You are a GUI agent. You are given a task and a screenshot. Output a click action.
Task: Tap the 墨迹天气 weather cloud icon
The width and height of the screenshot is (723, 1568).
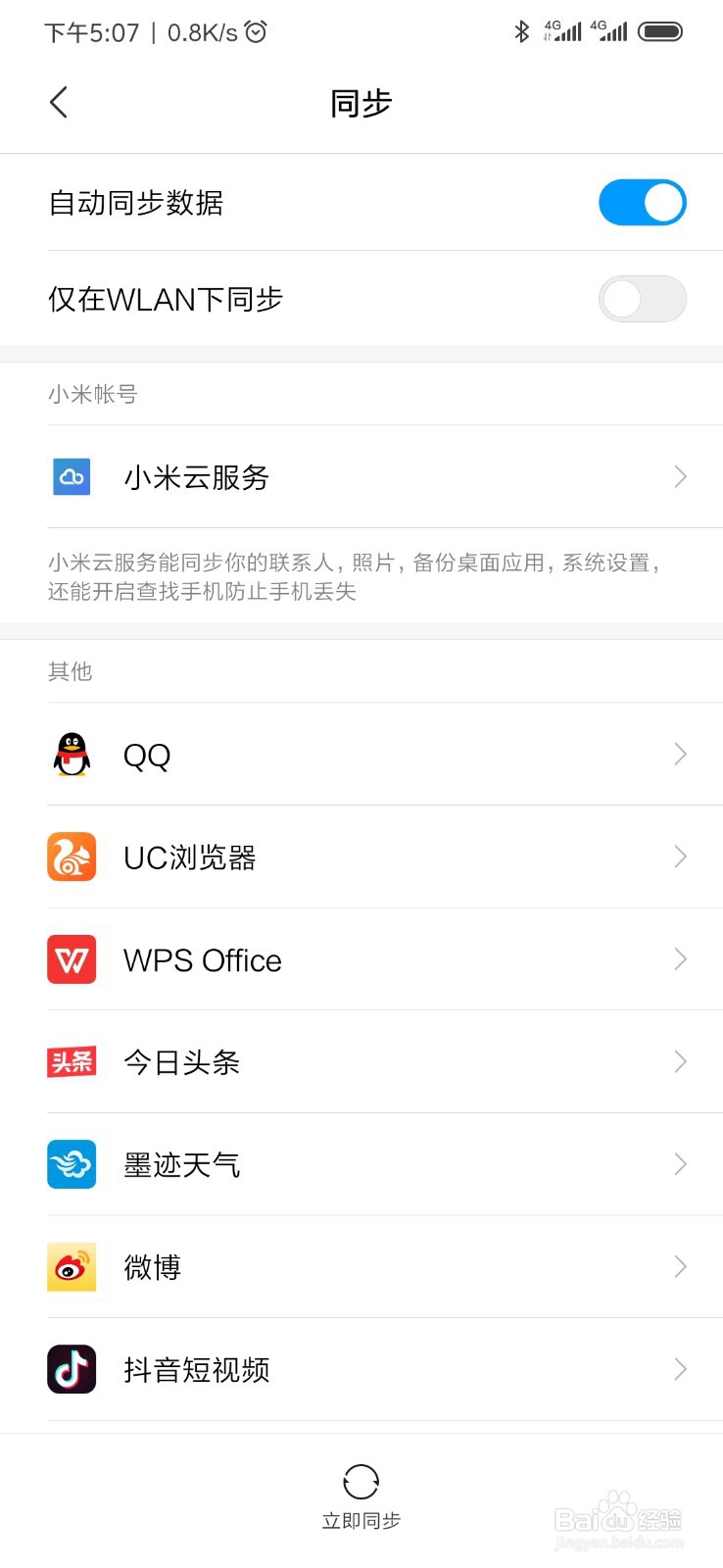71,1164
